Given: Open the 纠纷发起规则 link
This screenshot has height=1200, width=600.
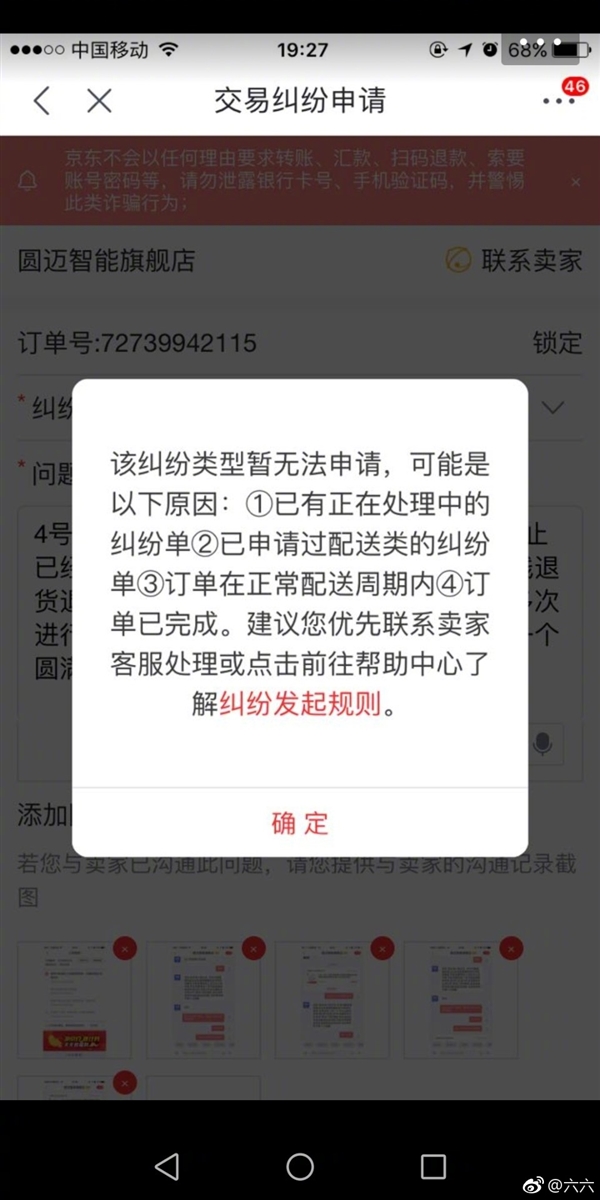Looking at the screenshot, I should (300, 703).
